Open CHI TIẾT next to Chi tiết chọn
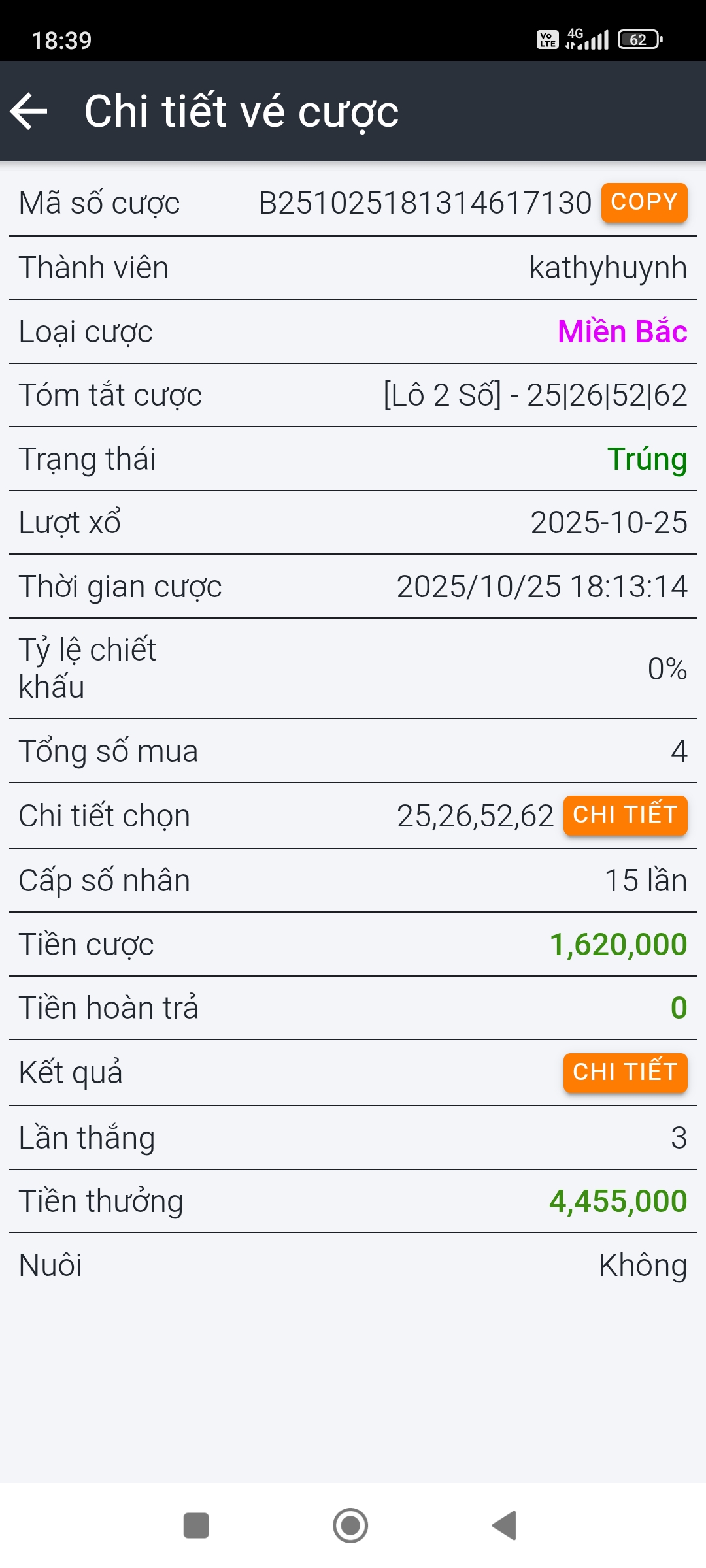This screenshot has height=1568, width=706. 624,815
